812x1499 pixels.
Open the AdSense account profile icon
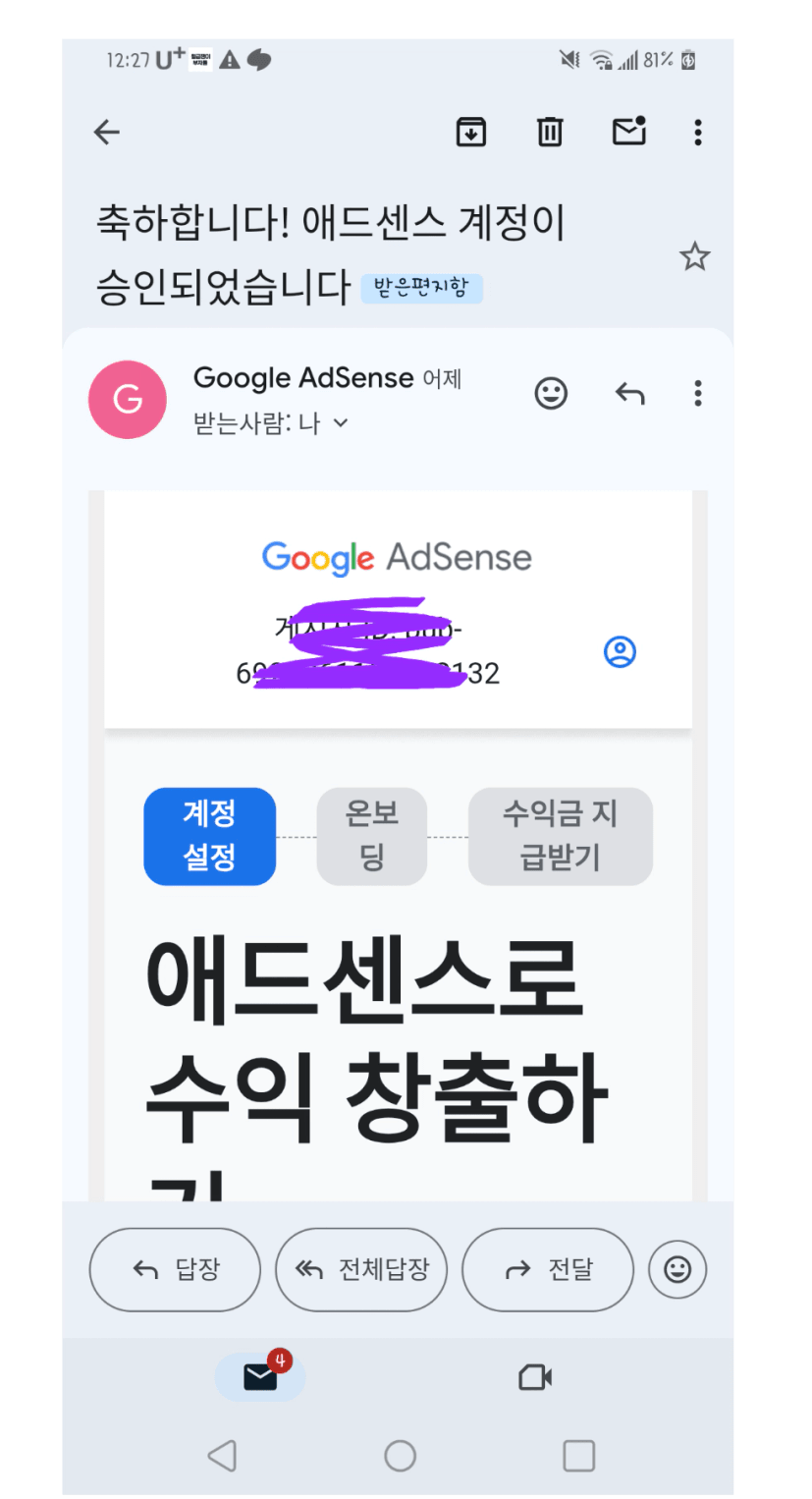coord(621,652)
